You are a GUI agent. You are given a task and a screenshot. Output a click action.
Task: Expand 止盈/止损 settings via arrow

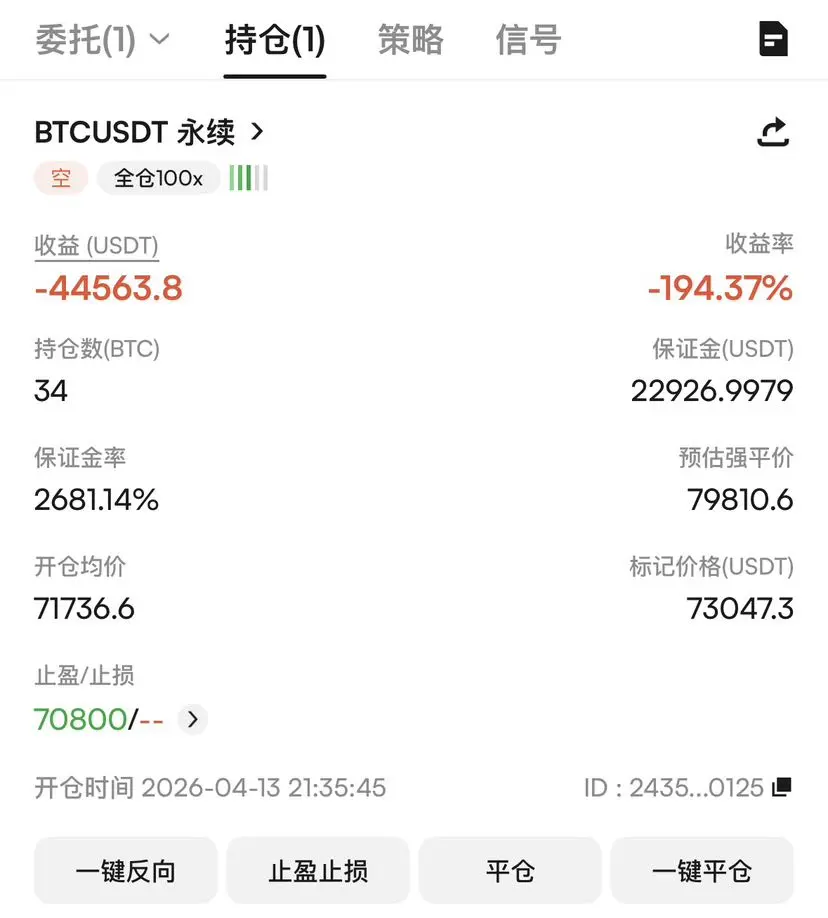[193, 719]
